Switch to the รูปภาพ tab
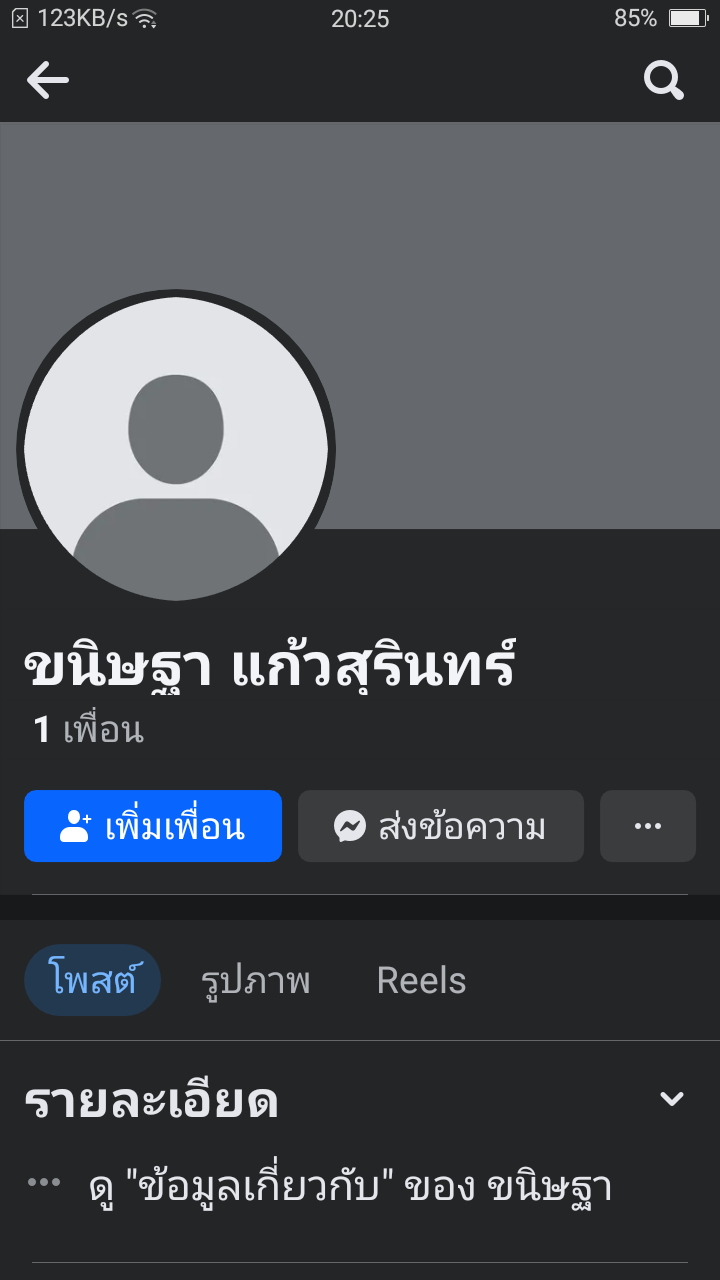The image size is (720, 1280). [x=255, y=981]
